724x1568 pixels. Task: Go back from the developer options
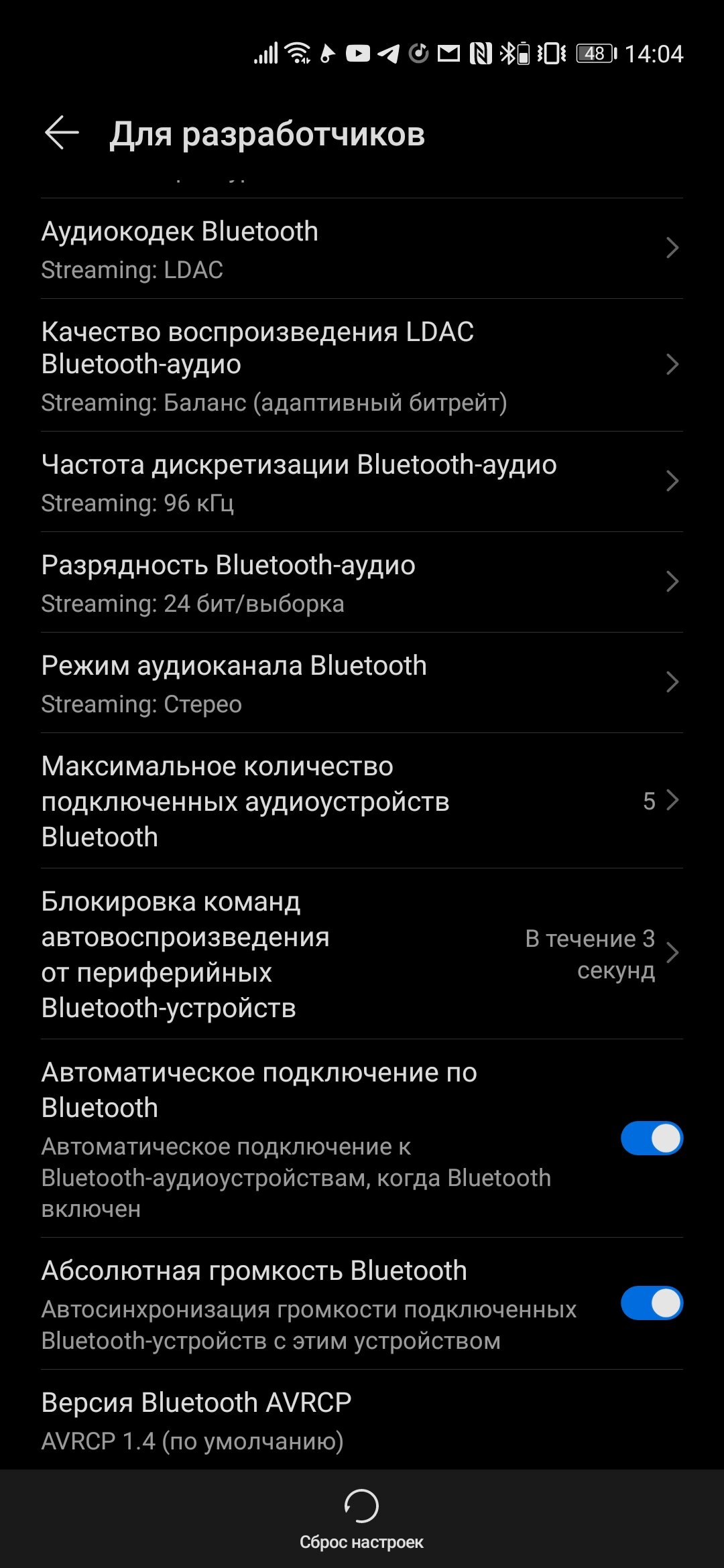point(62,133)
